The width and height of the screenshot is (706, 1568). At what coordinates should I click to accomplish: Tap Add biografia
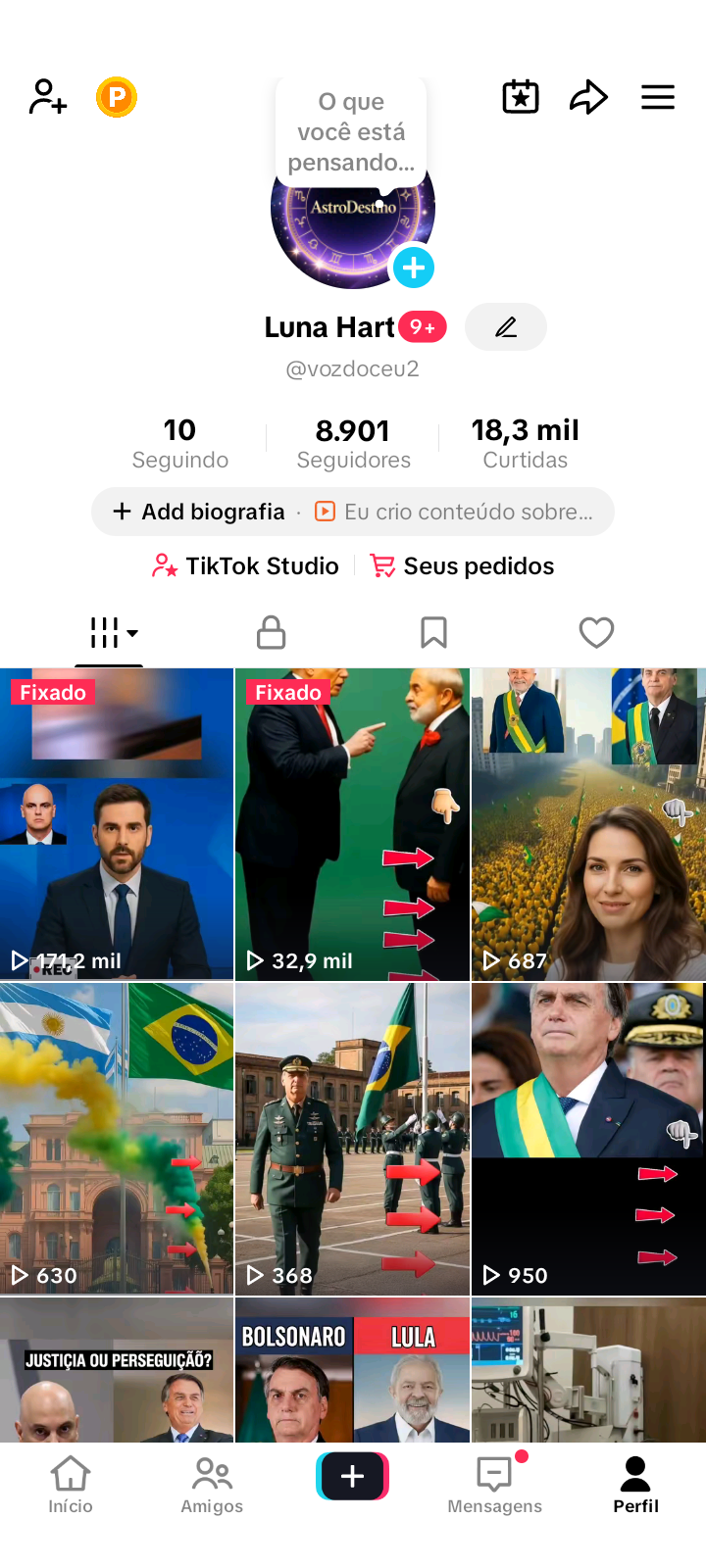point(200,512)
